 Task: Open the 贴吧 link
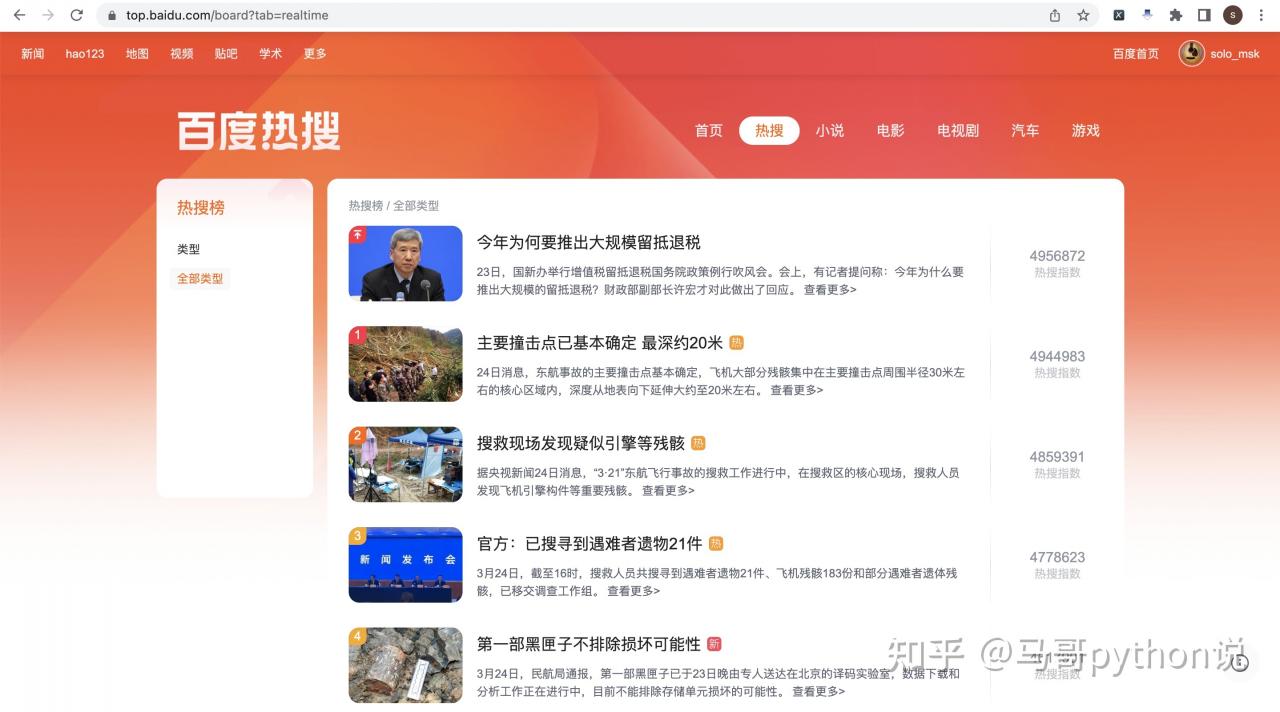pyautogui.click(x=226, y=54)
